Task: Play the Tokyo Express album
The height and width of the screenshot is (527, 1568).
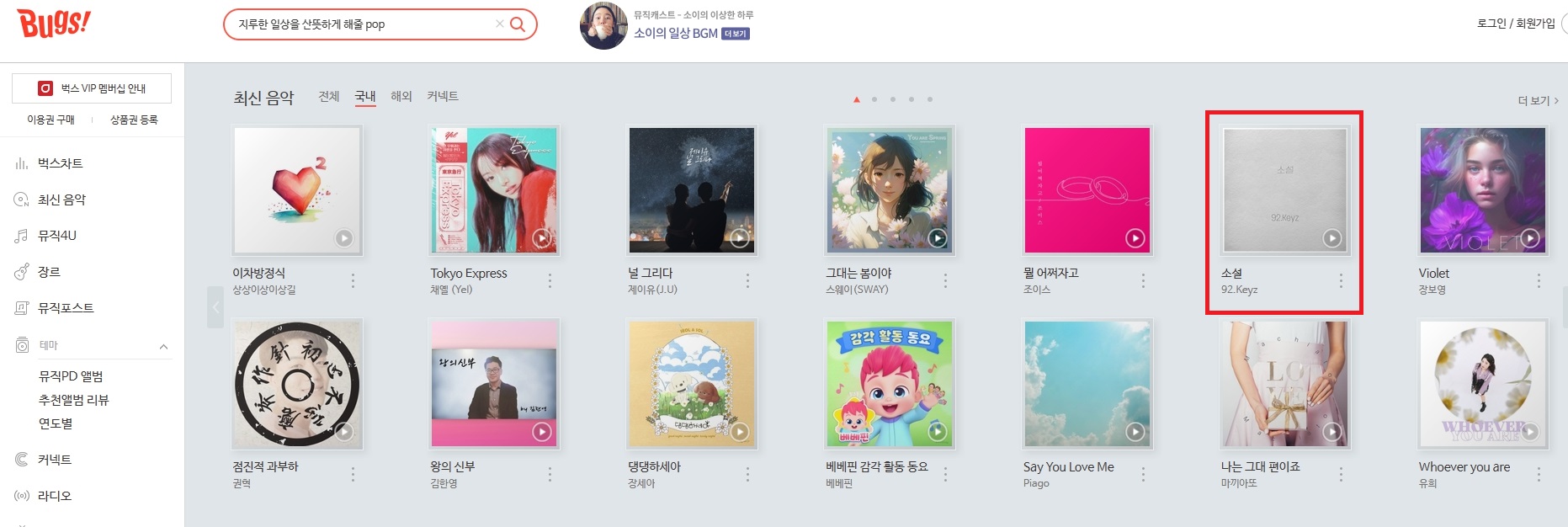Action: [542, 238]
